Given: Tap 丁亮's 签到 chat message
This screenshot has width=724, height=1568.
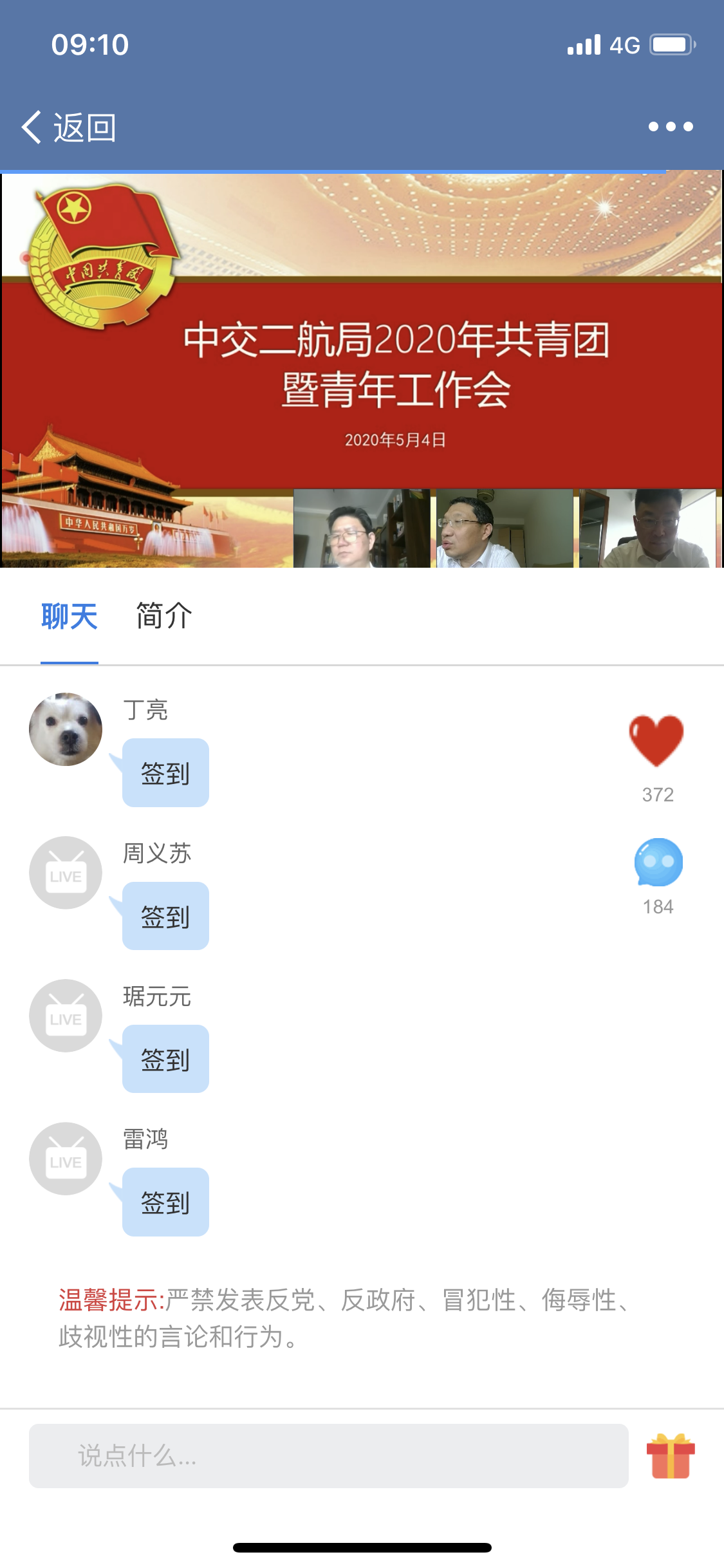Looking at the screenshot, I should point(165,773).
